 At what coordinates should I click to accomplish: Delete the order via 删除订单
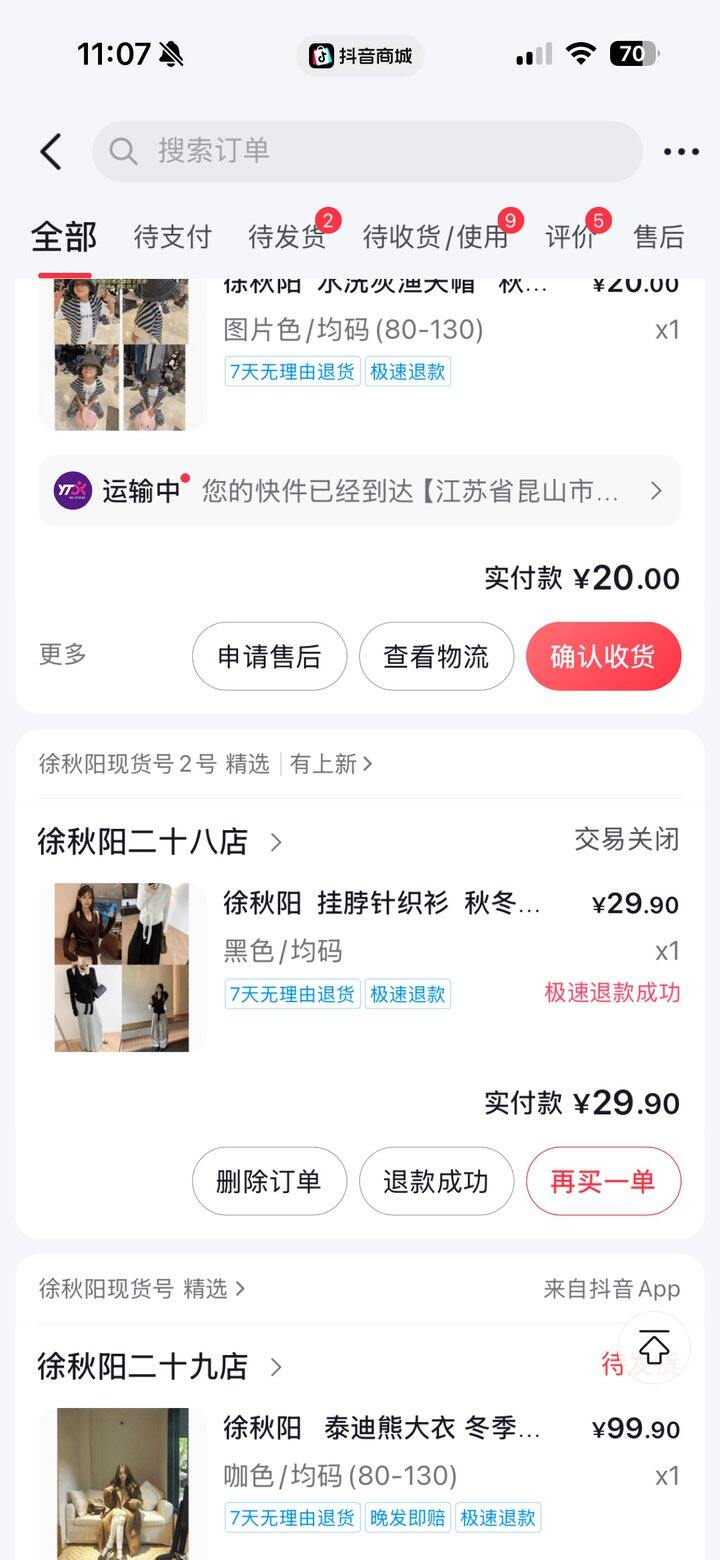click(269, 1181)
